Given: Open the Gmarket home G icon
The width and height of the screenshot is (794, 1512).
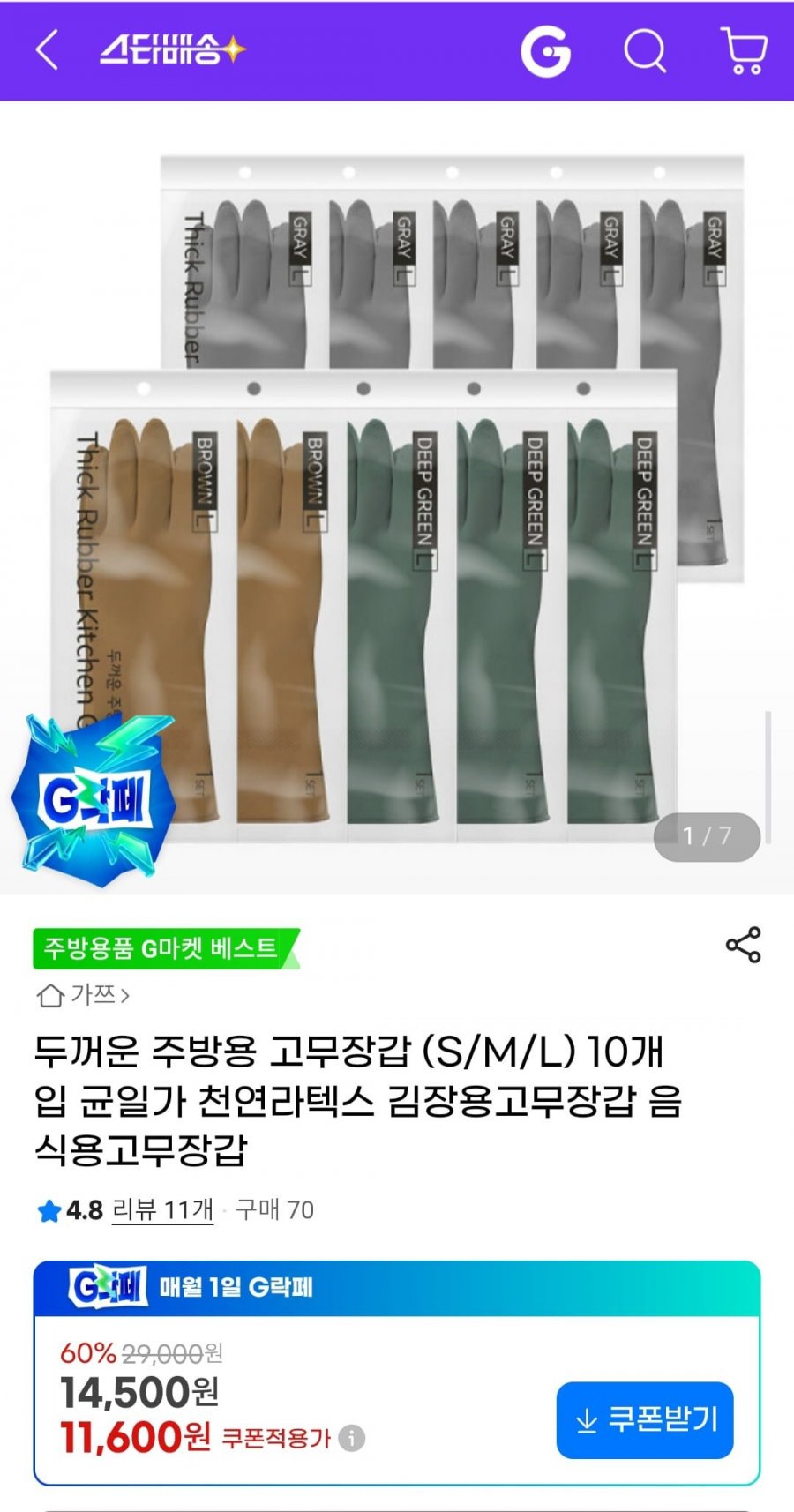Looking at the screenshot, I should coord(545,51).
